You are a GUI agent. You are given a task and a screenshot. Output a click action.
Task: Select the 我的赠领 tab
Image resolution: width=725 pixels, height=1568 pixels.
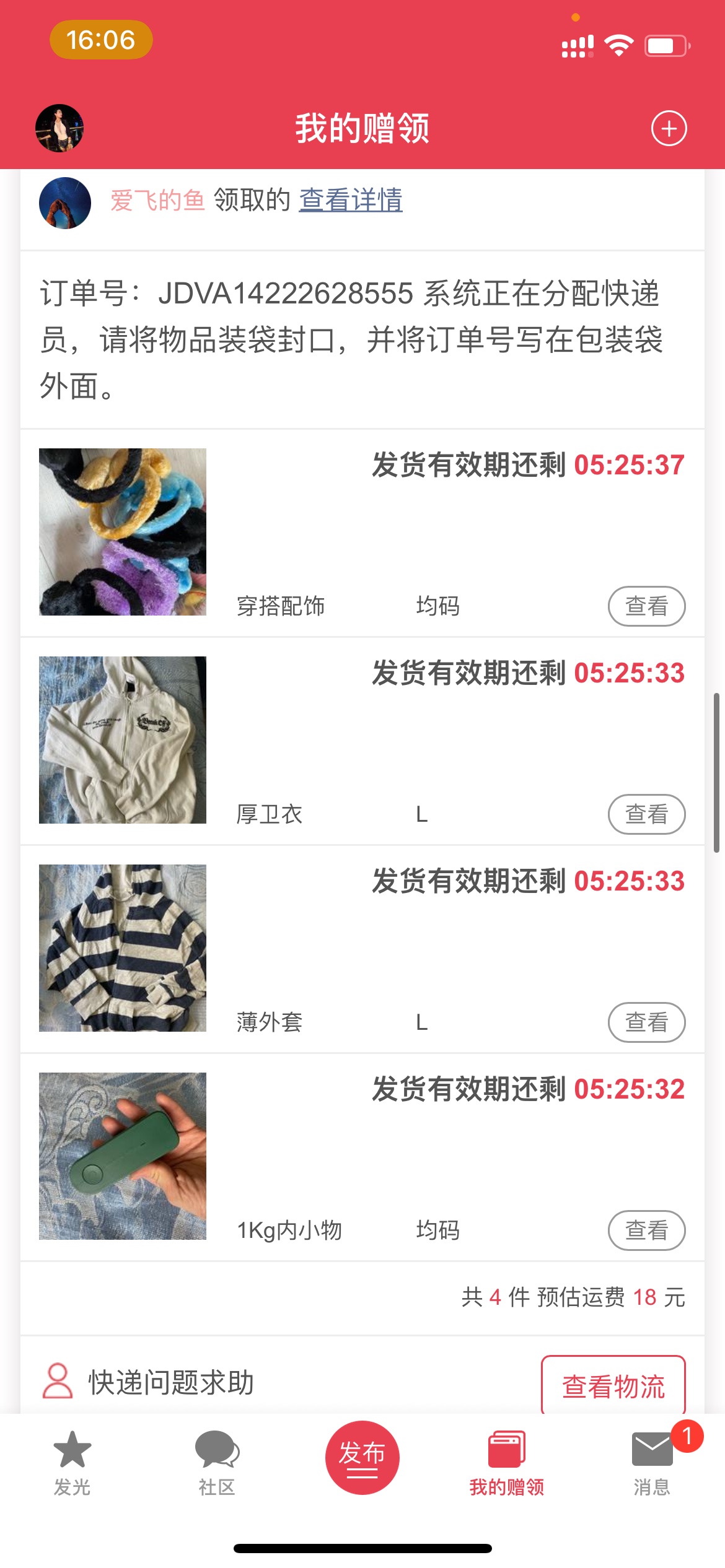pyautogui.click(x=507, y=1463)
